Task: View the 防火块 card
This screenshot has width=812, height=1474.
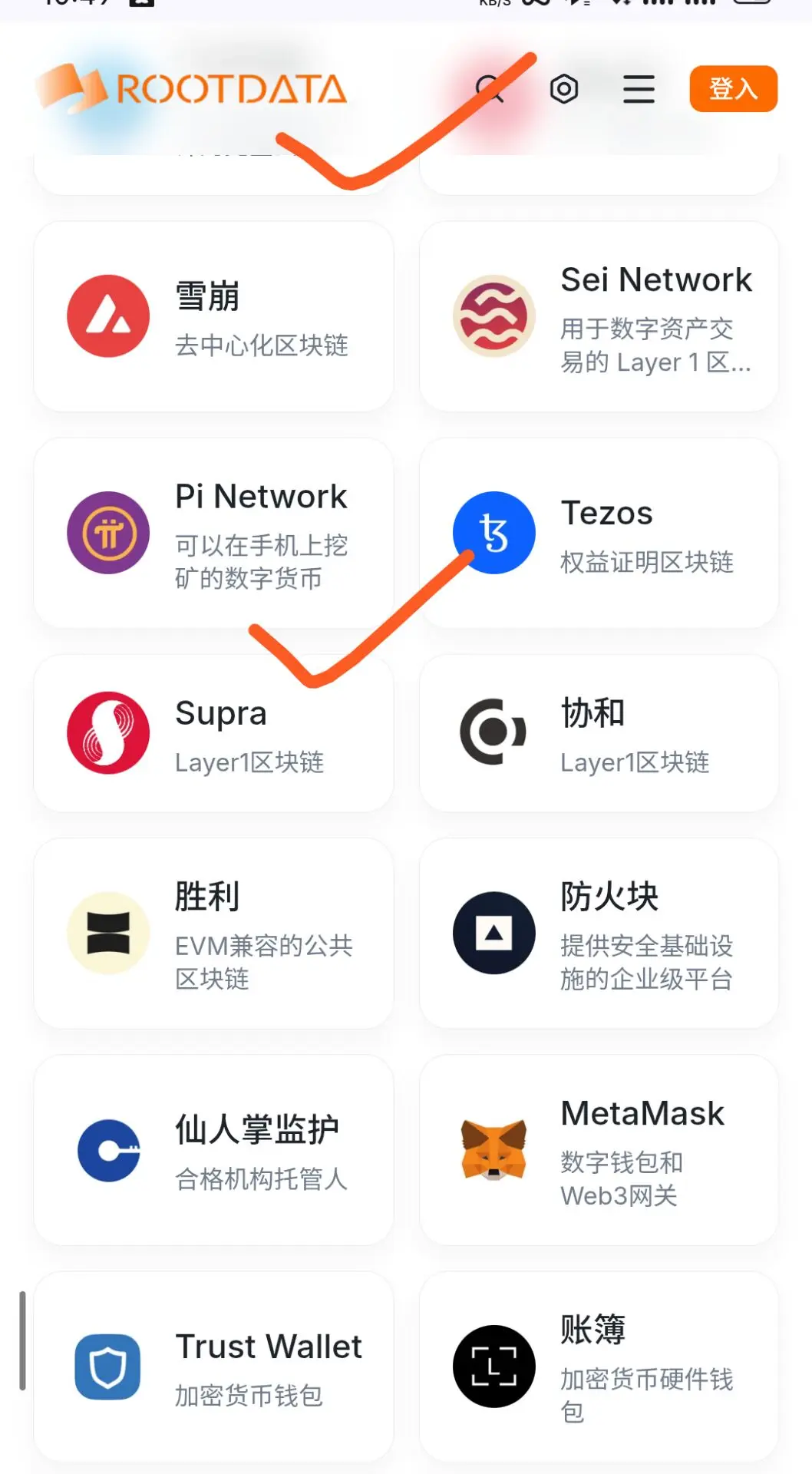Action: click(599, 934)
